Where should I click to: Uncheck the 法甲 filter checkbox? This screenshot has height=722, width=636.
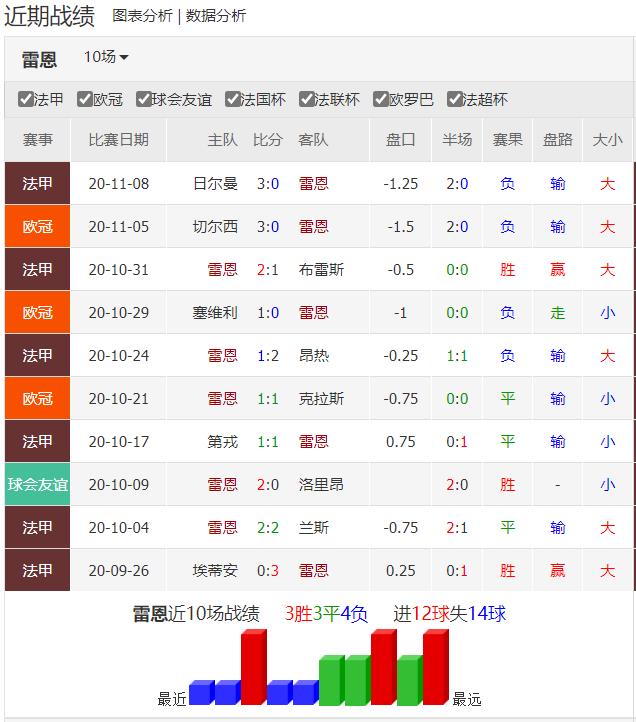26,99
